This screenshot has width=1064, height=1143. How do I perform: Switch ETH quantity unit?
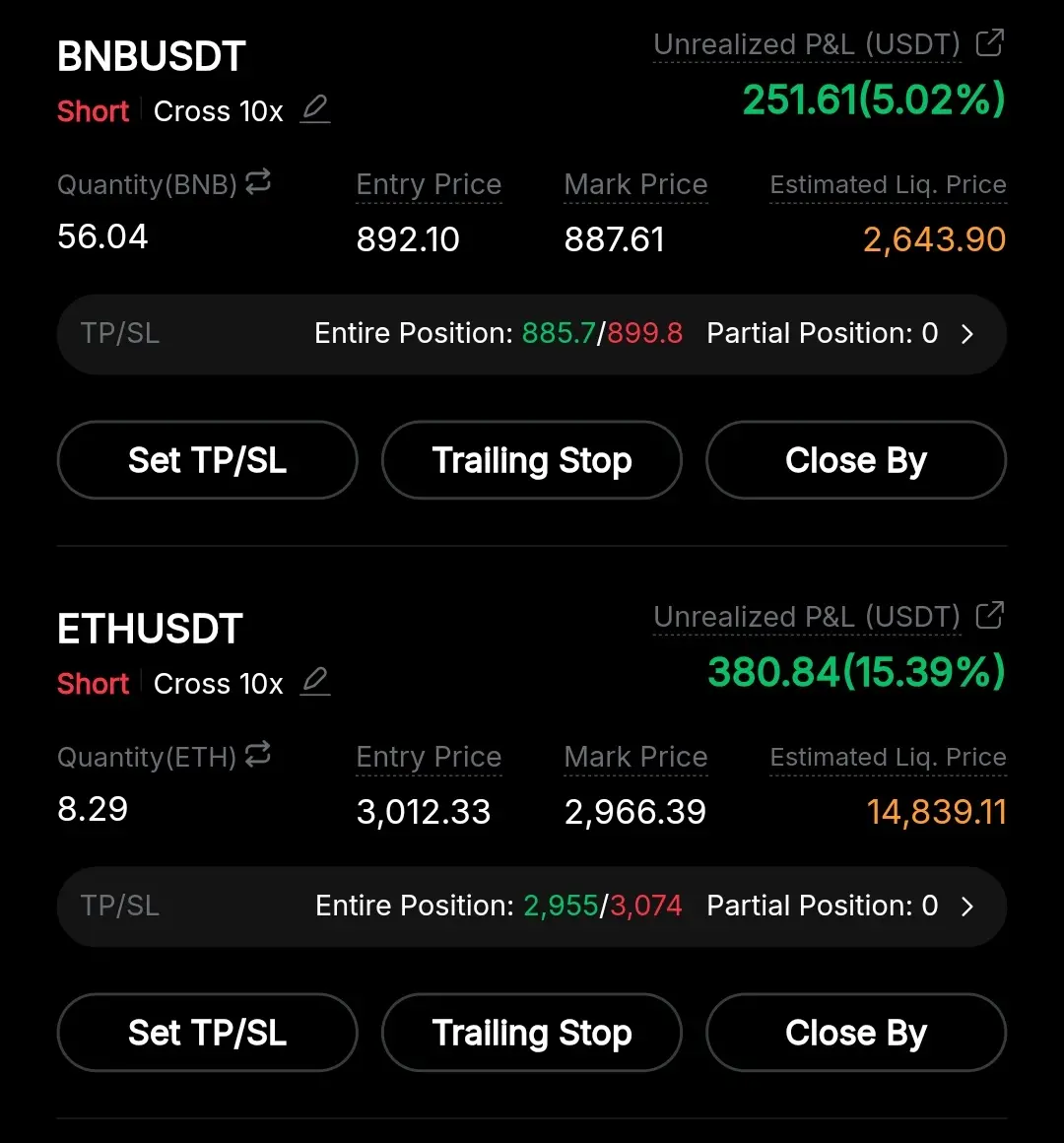pos(258,755)
